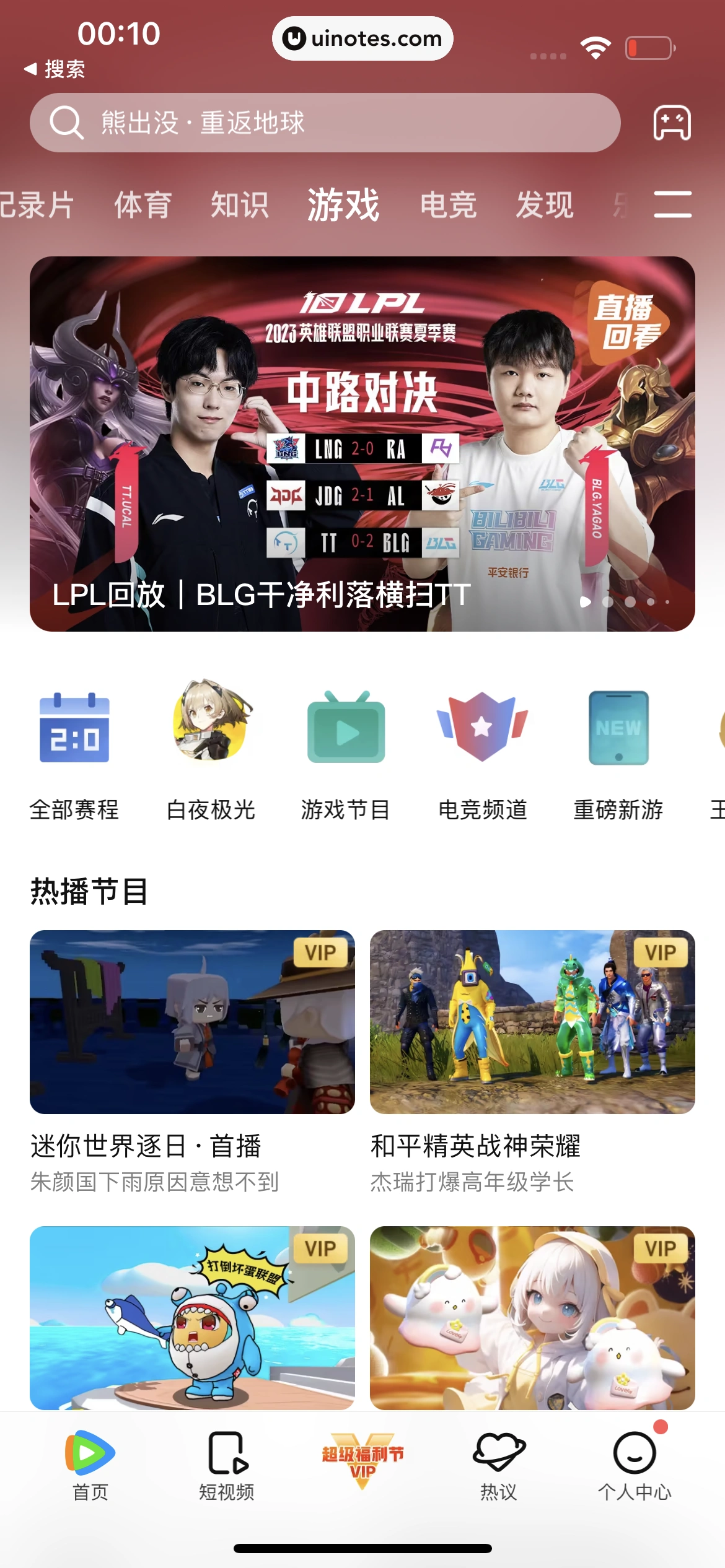Select the 电竞 channel tab
Screen dimensions: 725x1568
tap(448, 204)
